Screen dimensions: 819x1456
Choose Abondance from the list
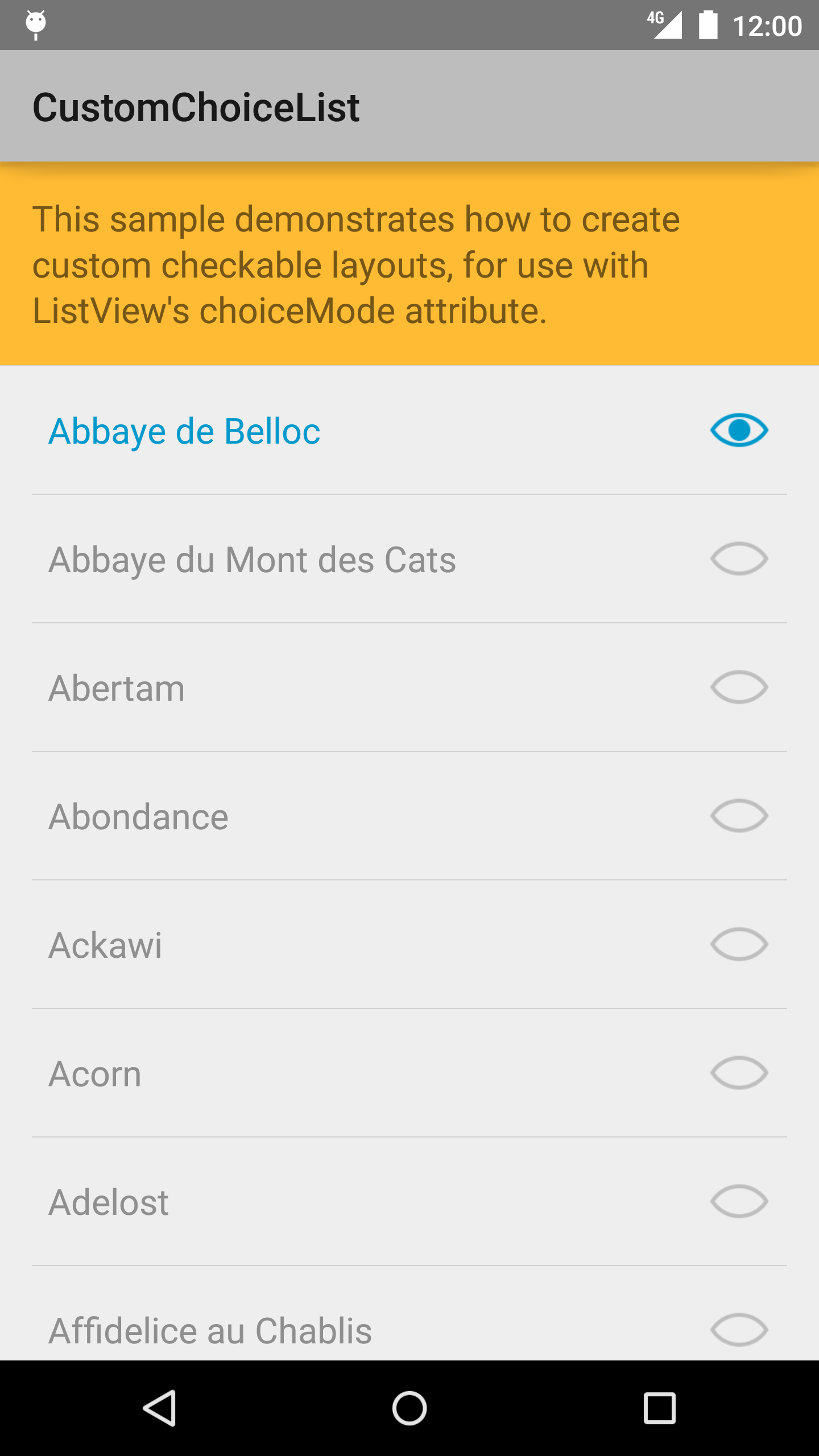(x=409, y=816)
